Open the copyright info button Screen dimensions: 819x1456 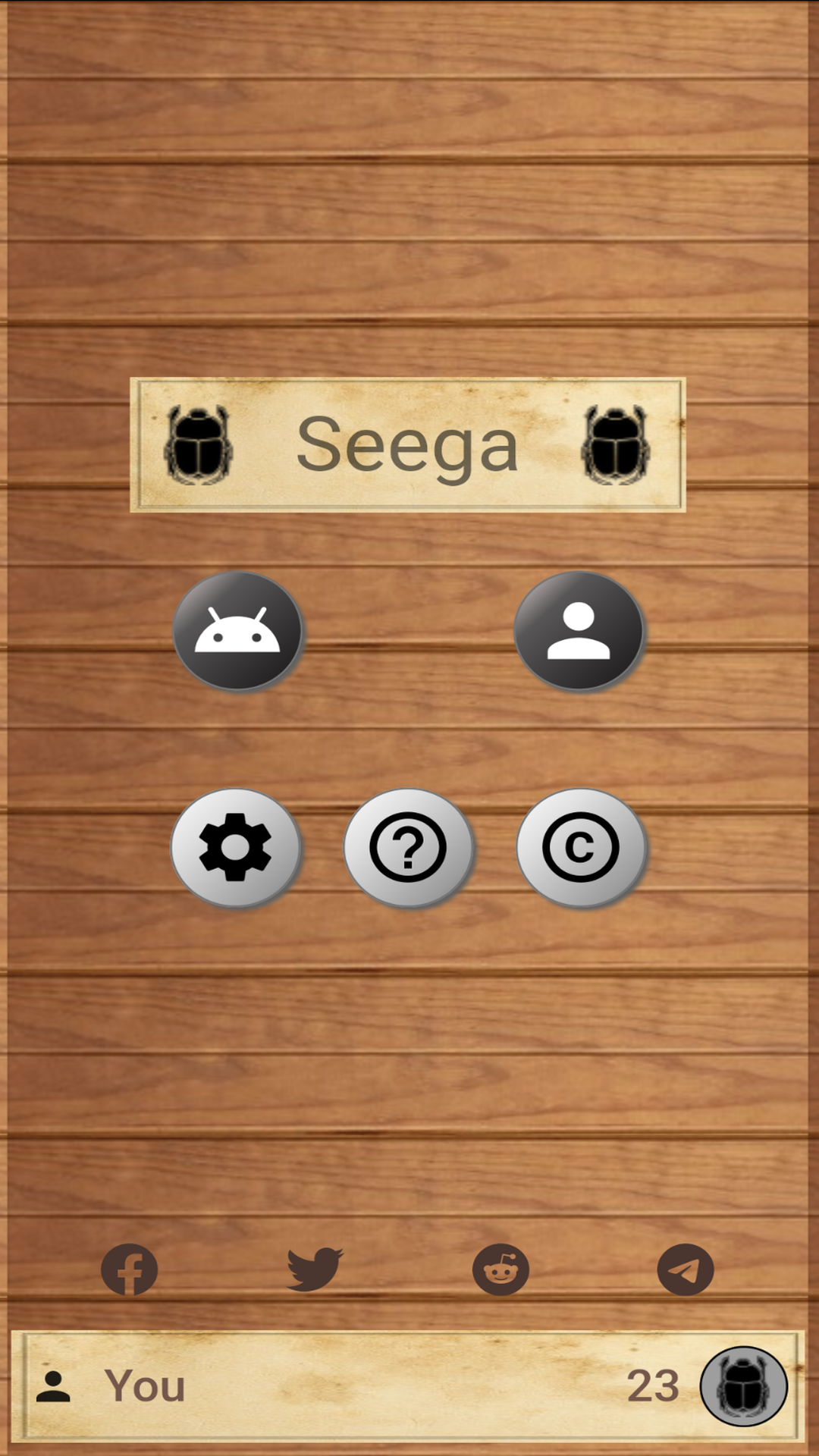tap(581, 847)
